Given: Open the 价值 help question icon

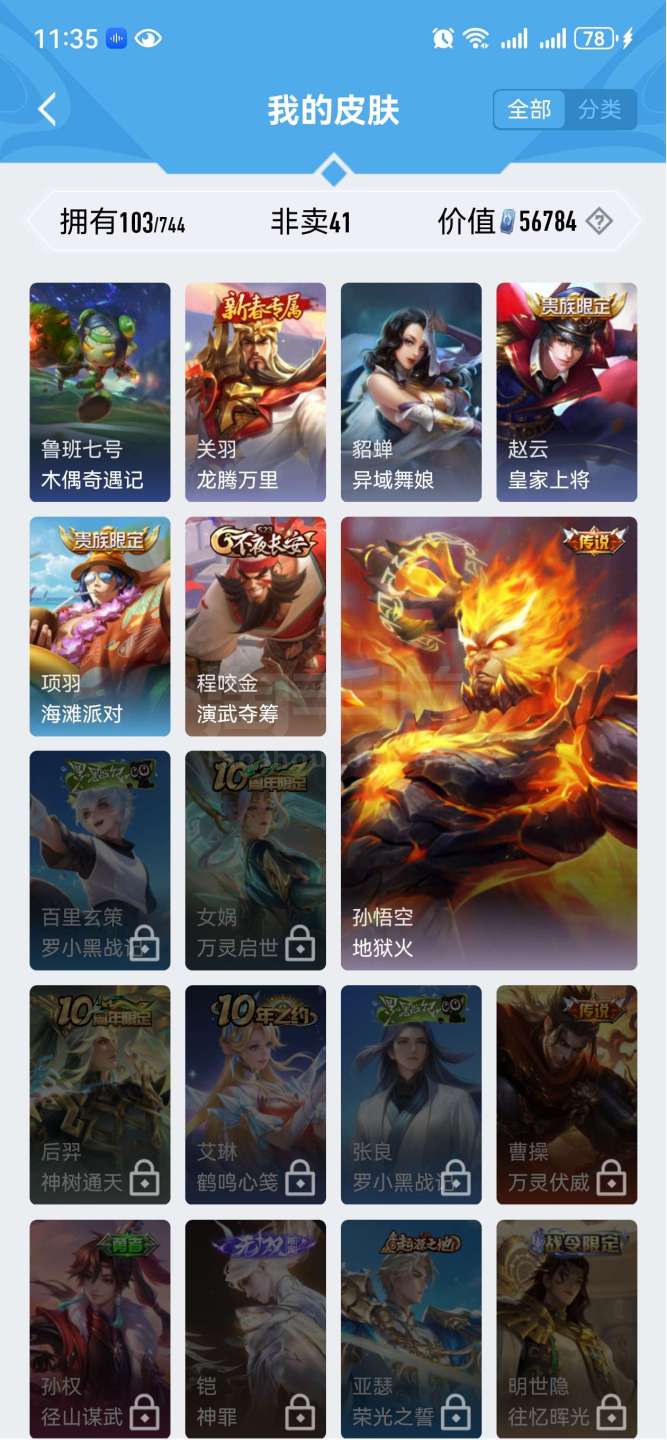Looking at the screenshot, I should click(598, 221).
